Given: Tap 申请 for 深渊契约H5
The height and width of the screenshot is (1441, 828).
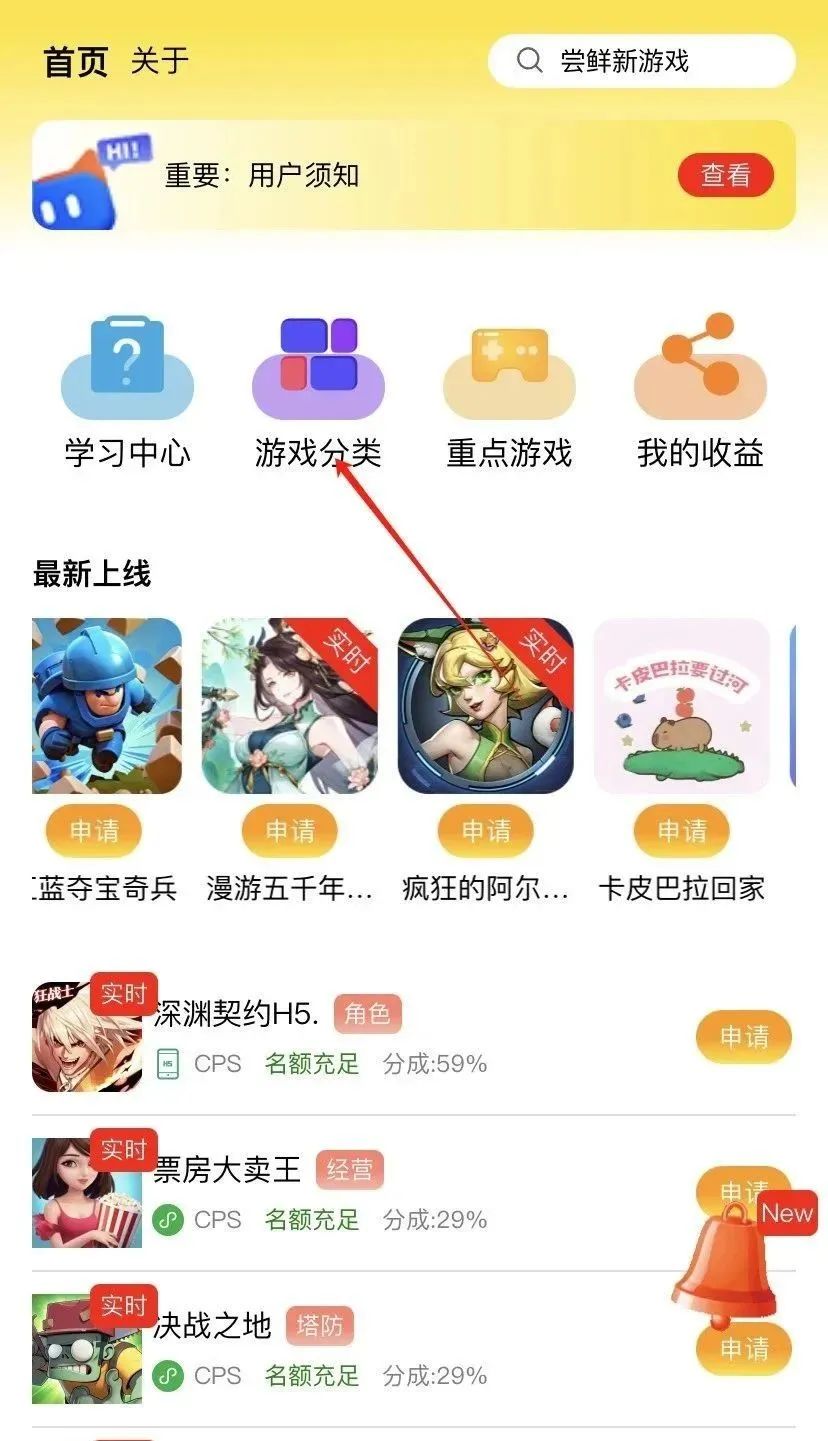Looking at the screenshot, I should click(744, 1037).
